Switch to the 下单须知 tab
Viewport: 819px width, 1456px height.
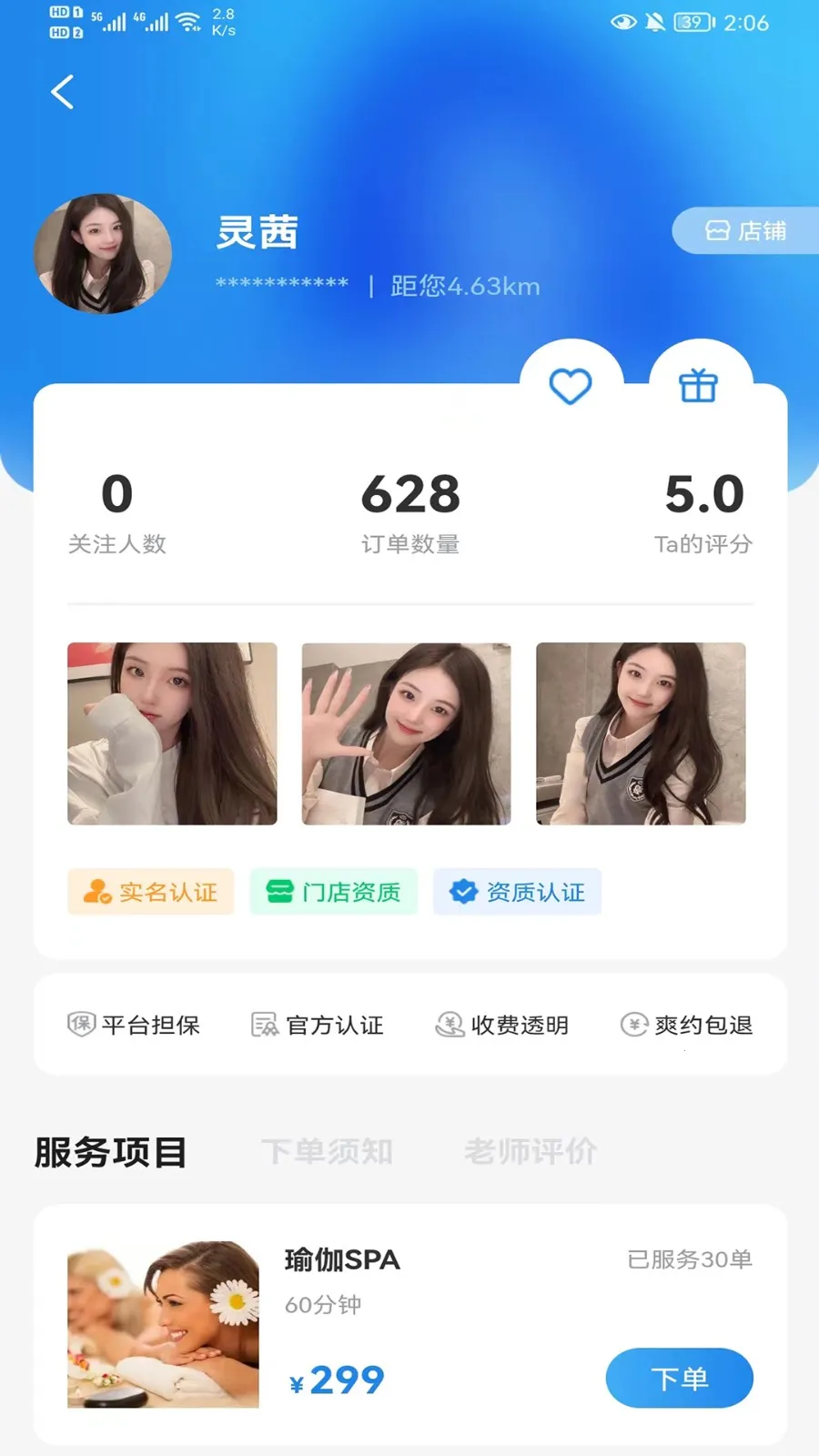click(327, 1152)
